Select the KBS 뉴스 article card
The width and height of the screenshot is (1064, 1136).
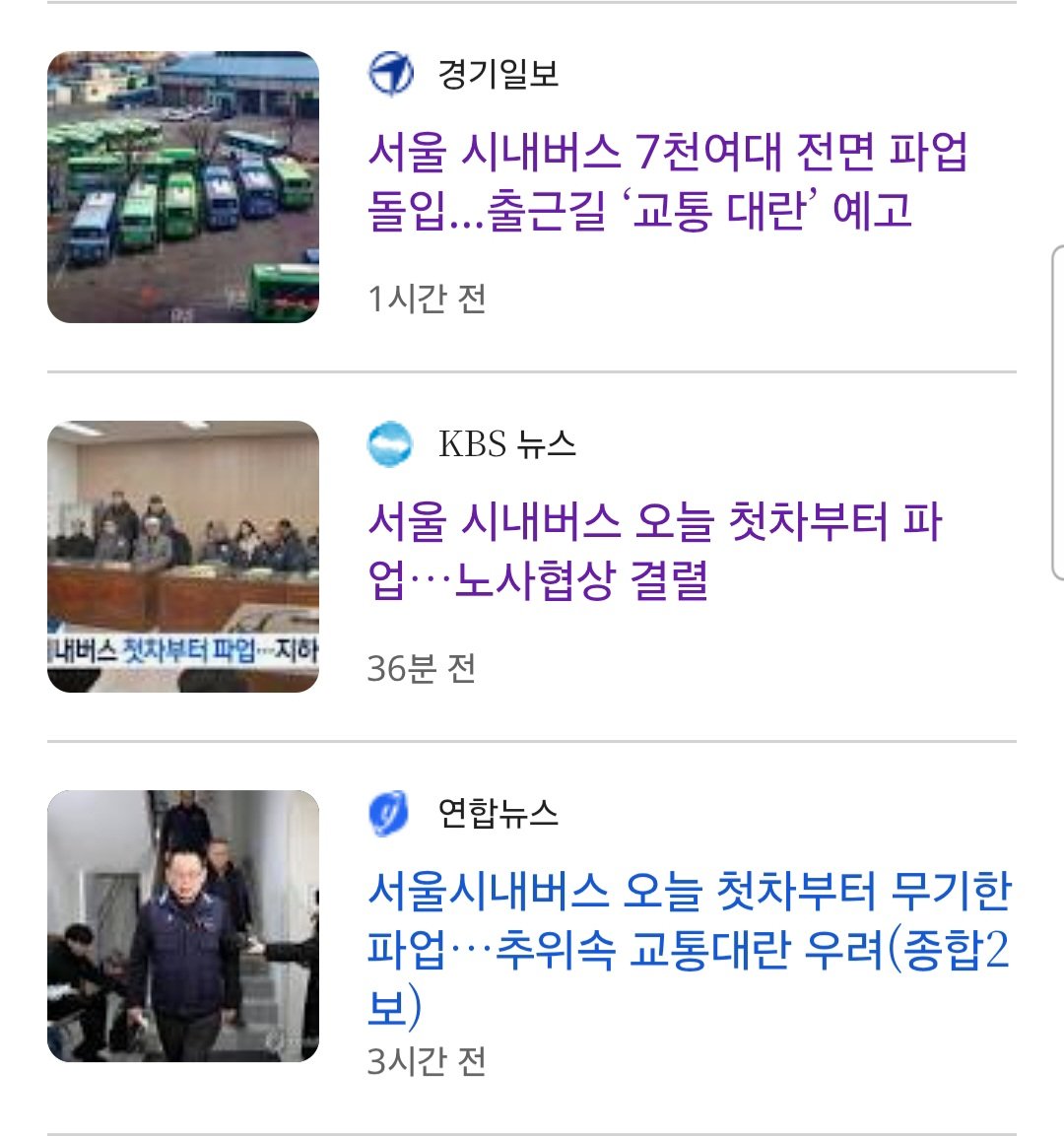[x=532, y=552]
